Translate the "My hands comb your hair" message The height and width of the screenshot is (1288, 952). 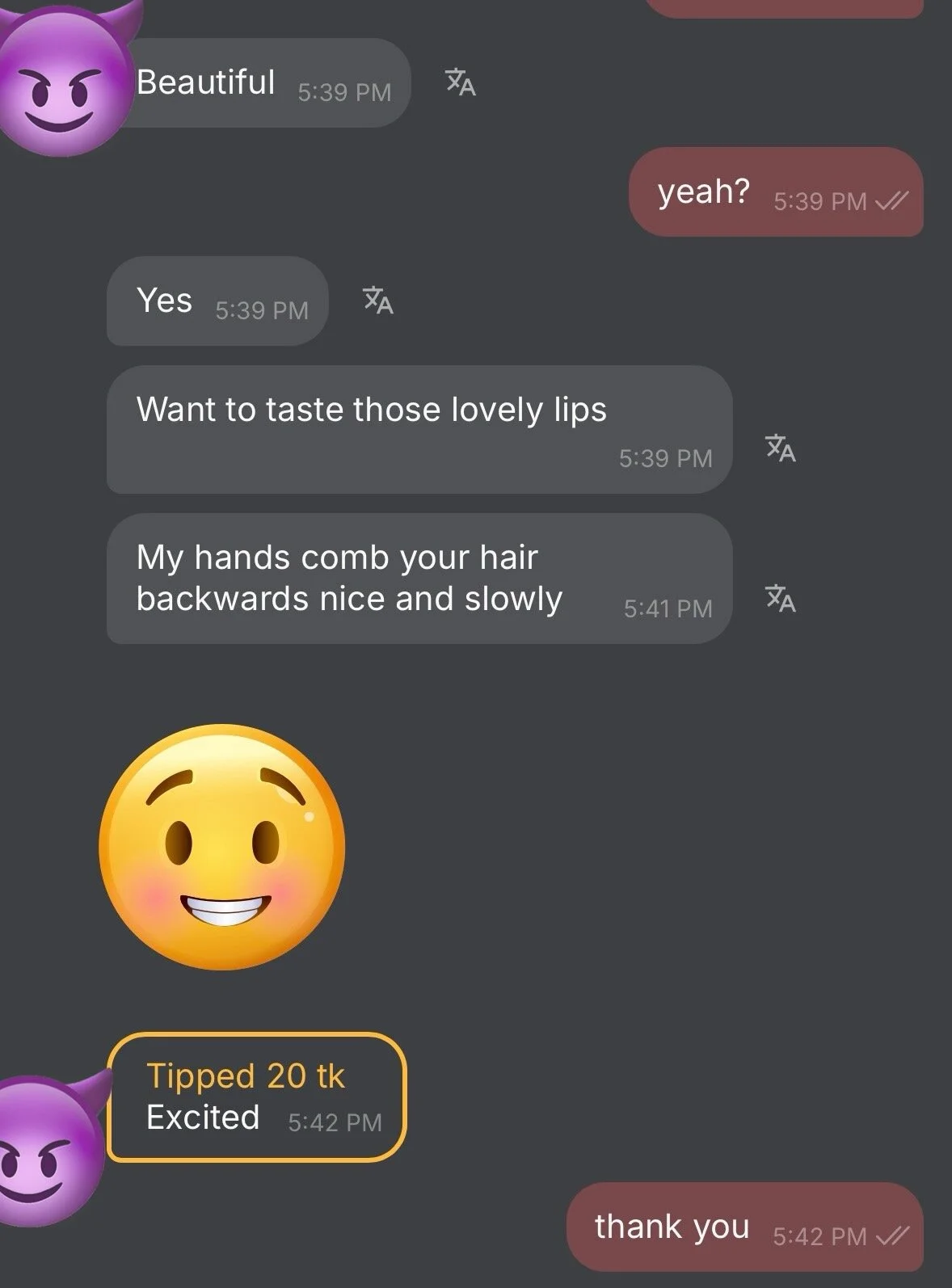(781, 599)
